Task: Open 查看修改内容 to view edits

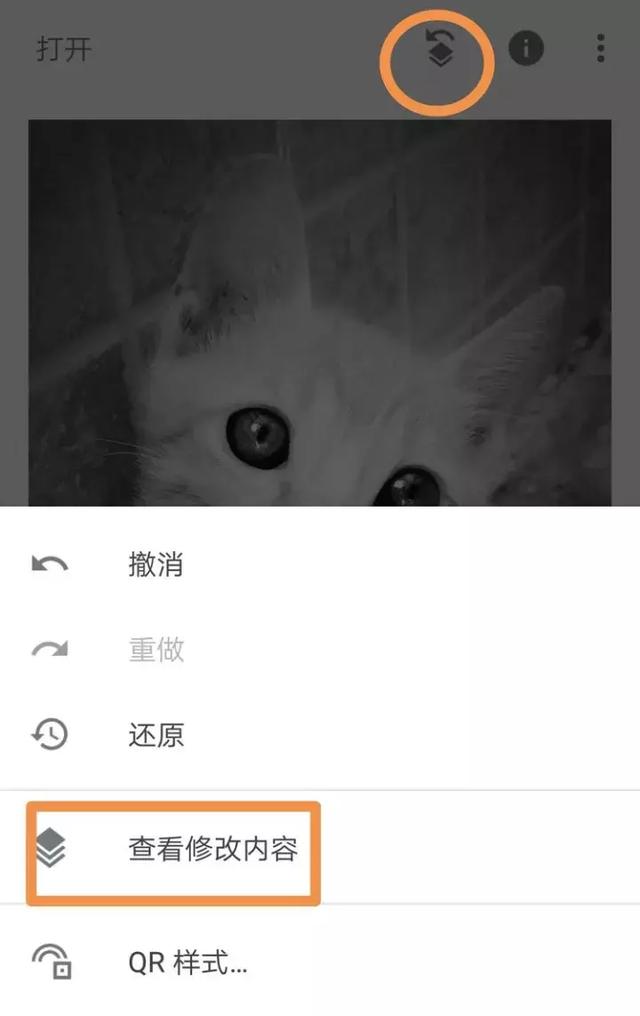Action: (212, 850)
